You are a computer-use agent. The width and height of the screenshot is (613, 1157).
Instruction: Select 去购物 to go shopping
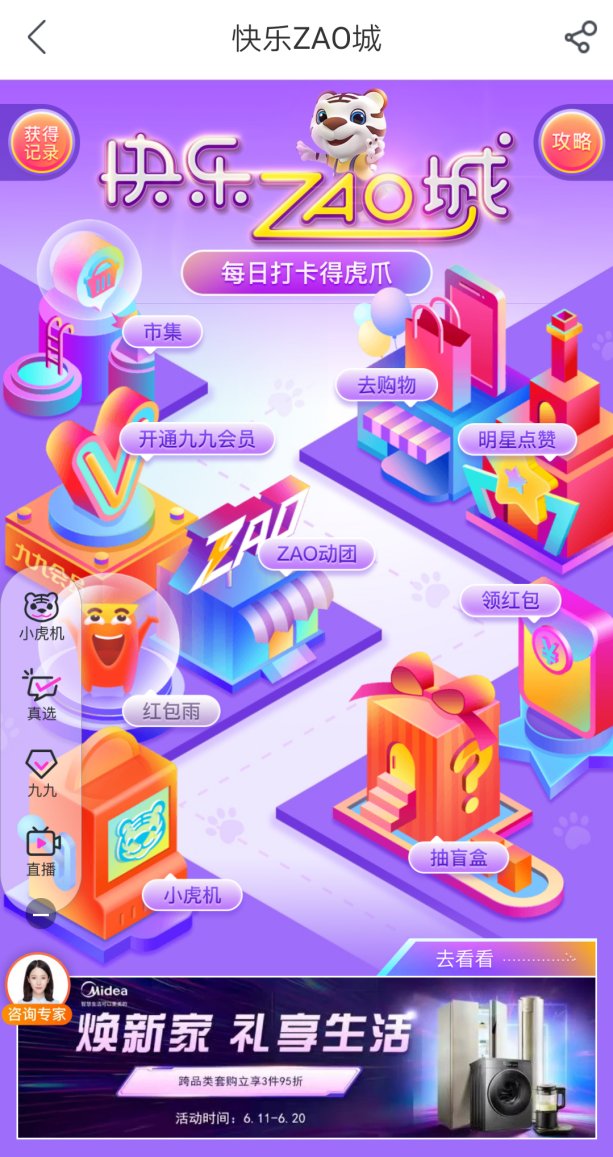387,385
